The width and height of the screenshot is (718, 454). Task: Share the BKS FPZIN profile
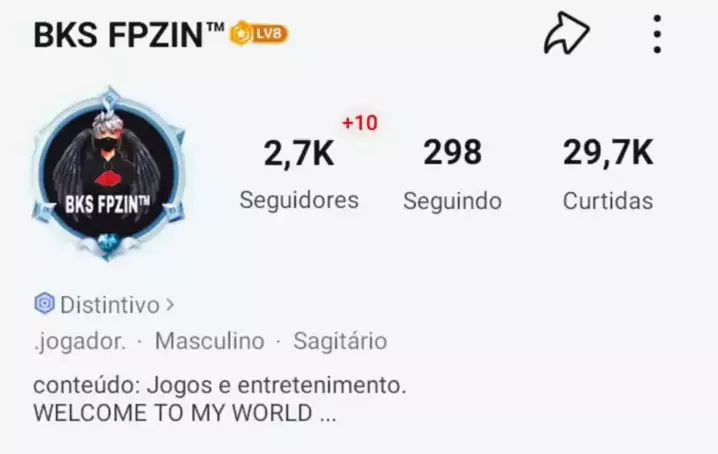pos(566,34)
